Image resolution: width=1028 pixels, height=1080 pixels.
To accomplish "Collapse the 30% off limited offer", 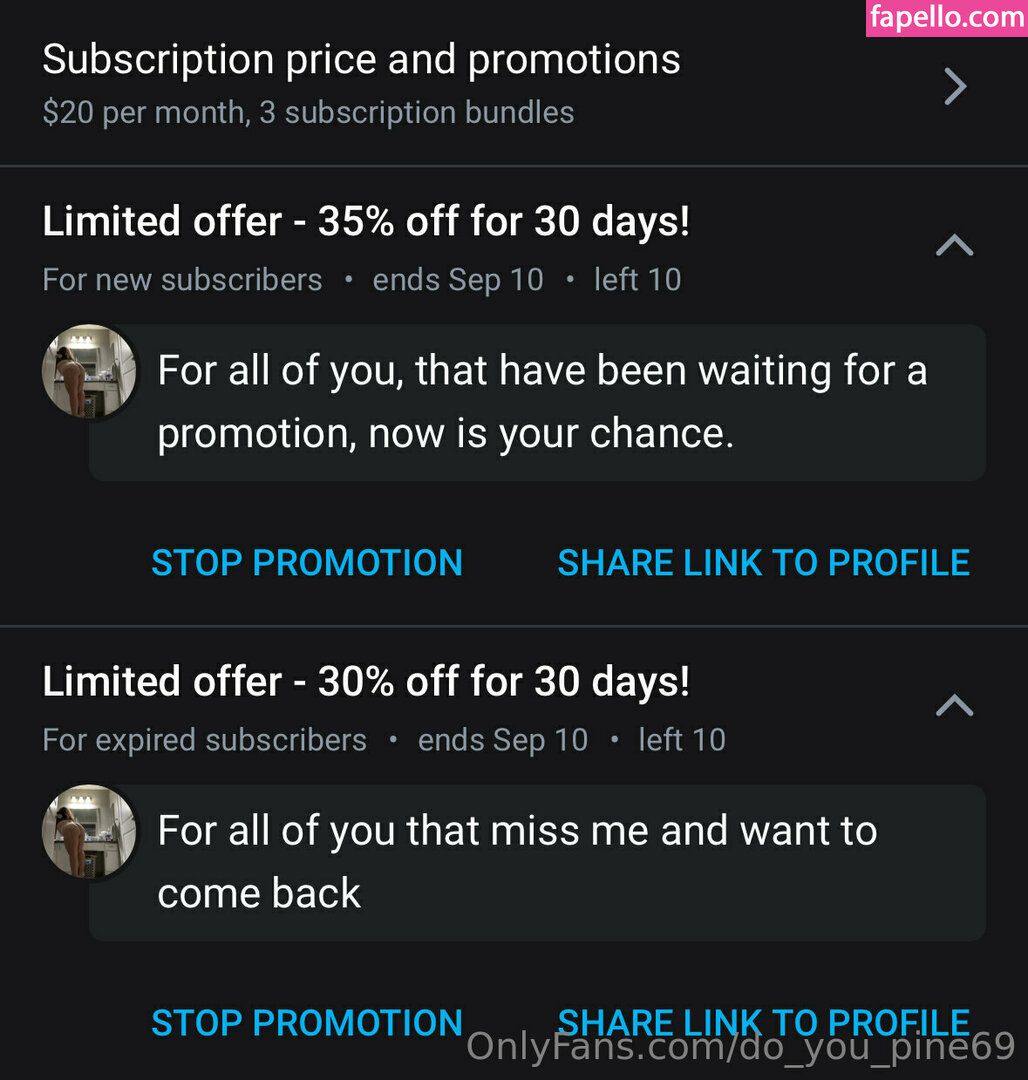I will tap(954, 706).
